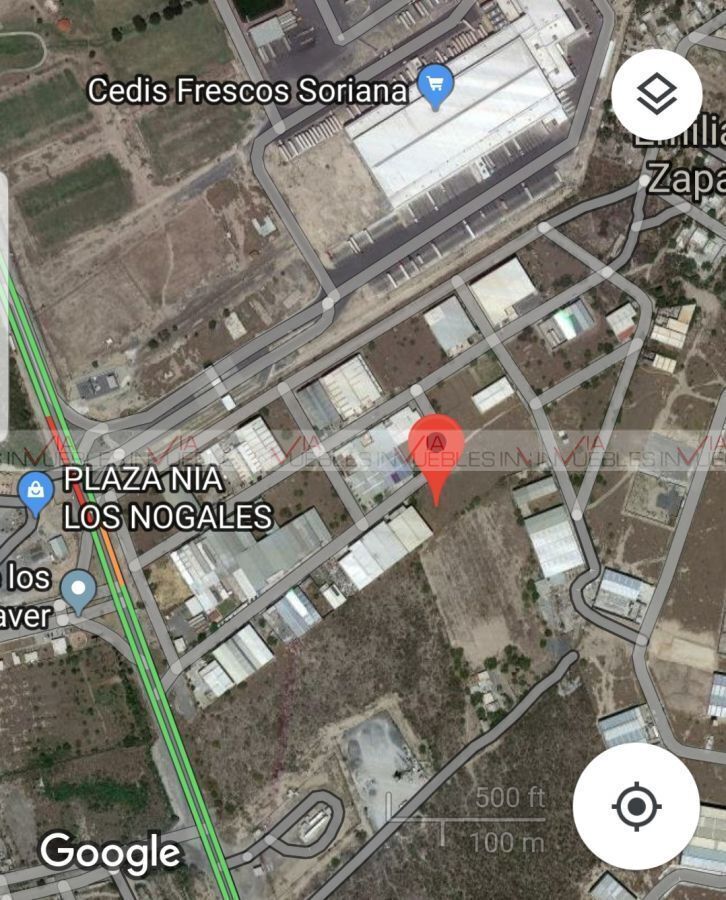
Task: Tap the red dropped pin
Action: 436,448
